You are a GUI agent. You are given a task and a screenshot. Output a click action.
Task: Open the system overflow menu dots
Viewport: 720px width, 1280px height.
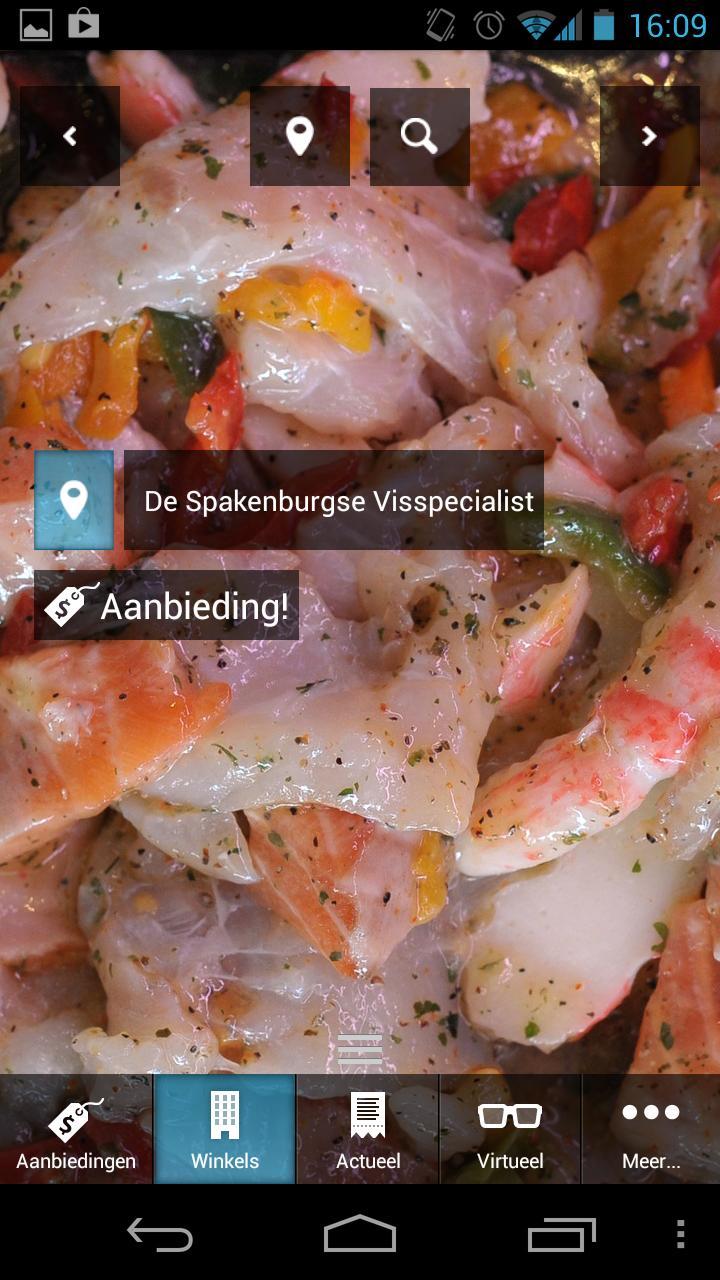coord(681,1236)
